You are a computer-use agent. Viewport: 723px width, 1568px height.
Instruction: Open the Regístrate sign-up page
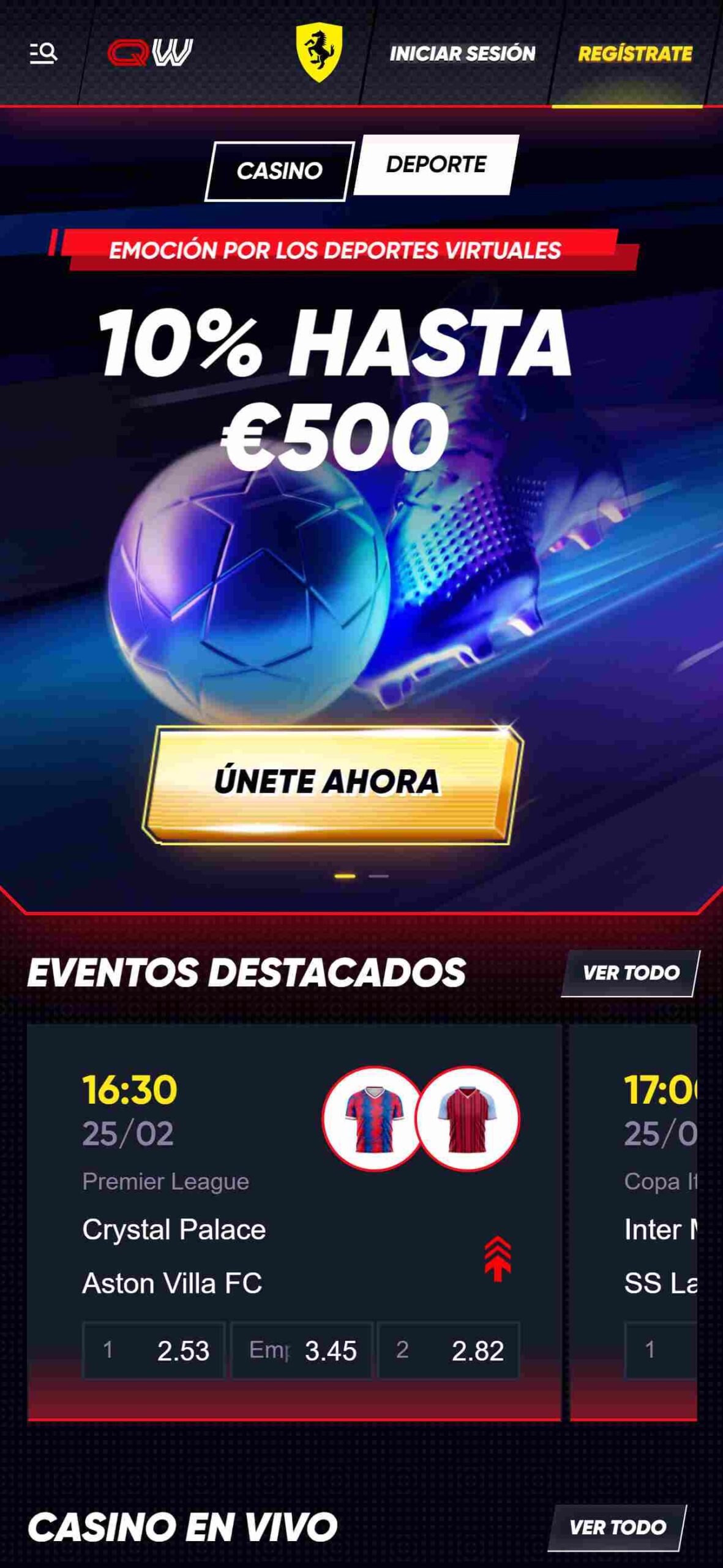635,54
